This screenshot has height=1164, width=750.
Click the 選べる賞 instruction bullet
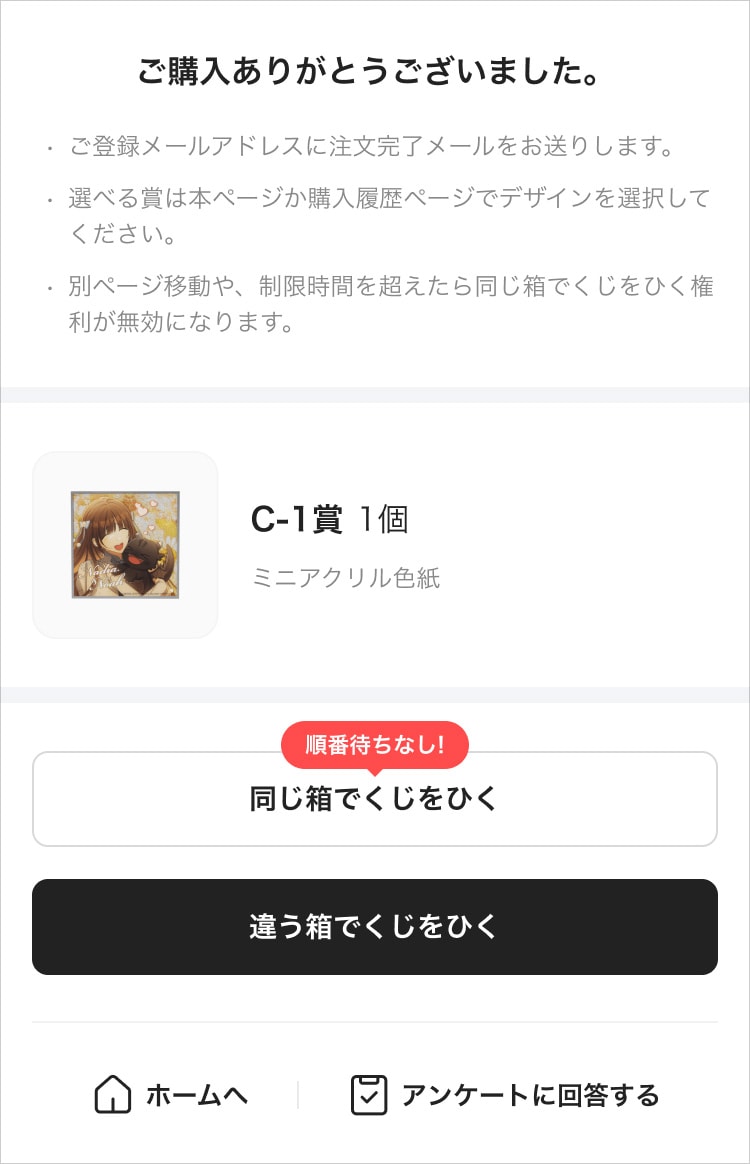pyautogui.click(x=374, y=215)
